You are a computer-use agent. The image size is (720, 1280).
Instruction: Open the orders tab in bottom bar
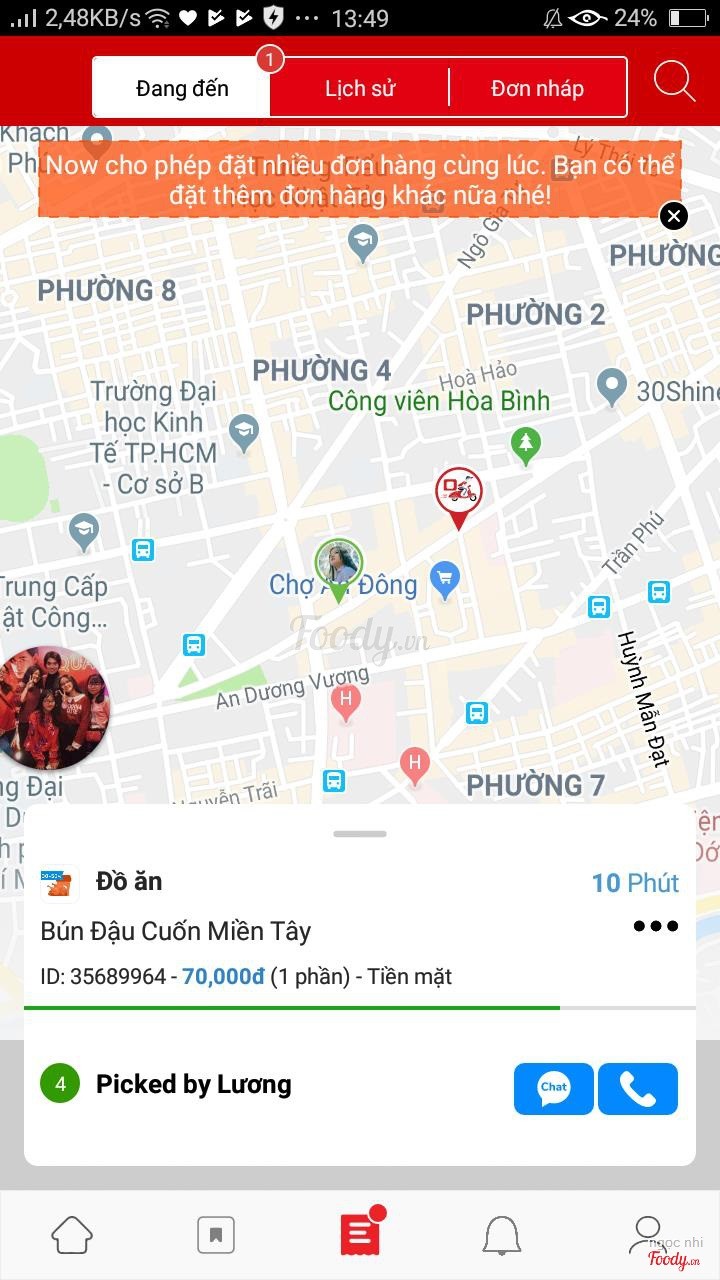(360, 1235)
